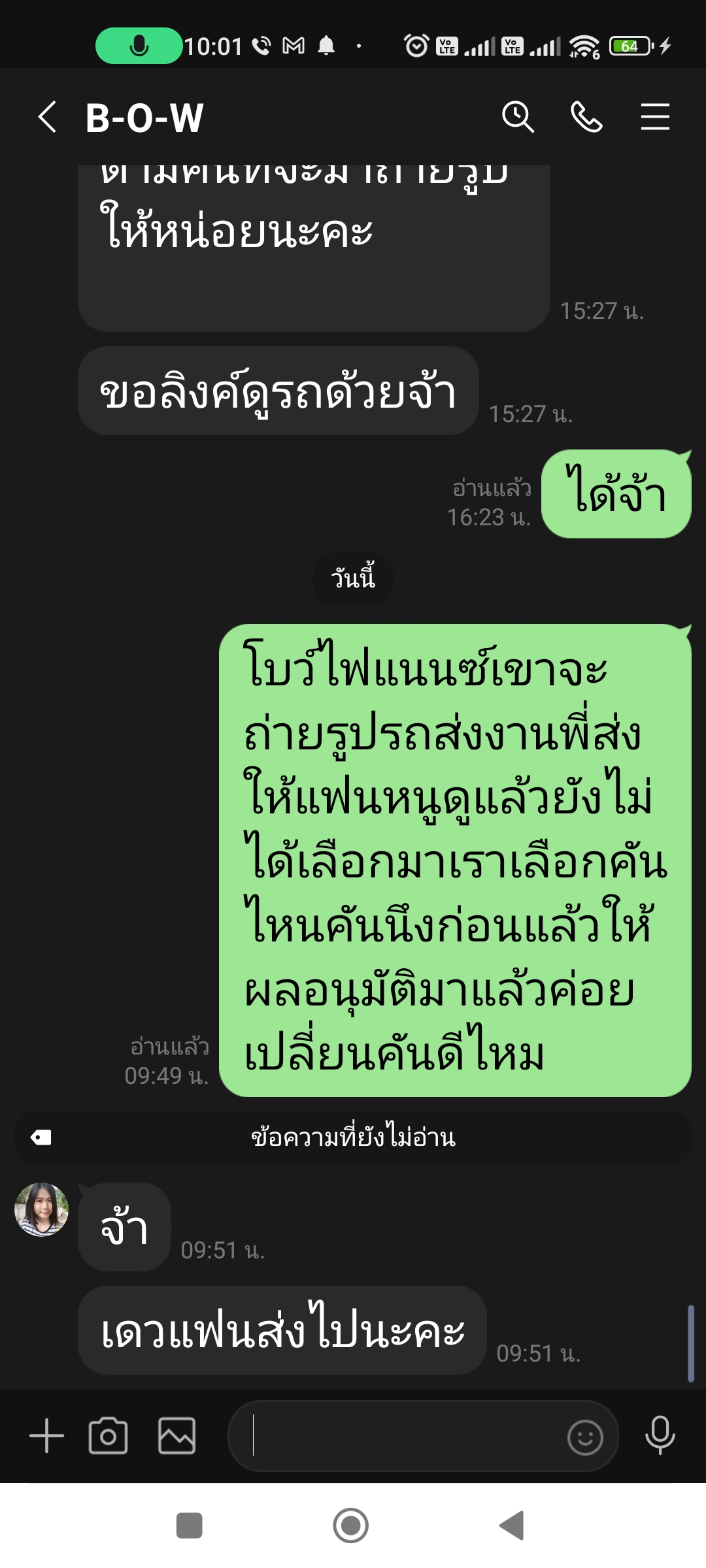706x1568 pixels.
Task: Open the chat menu with three lines
Action: click(x=655, y=118)
